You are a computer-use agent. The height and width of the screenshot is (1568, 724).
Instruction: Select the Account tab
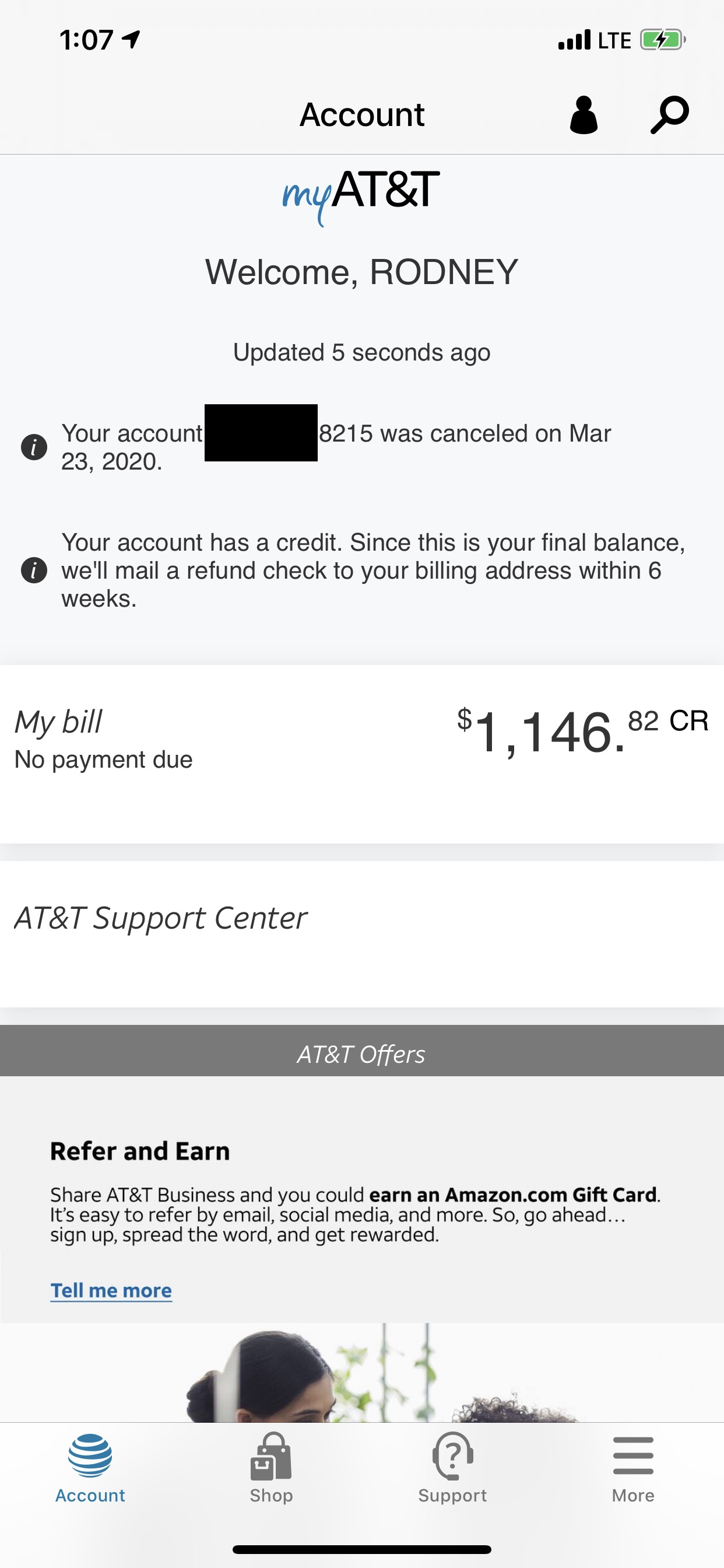tap(90, 1467)
